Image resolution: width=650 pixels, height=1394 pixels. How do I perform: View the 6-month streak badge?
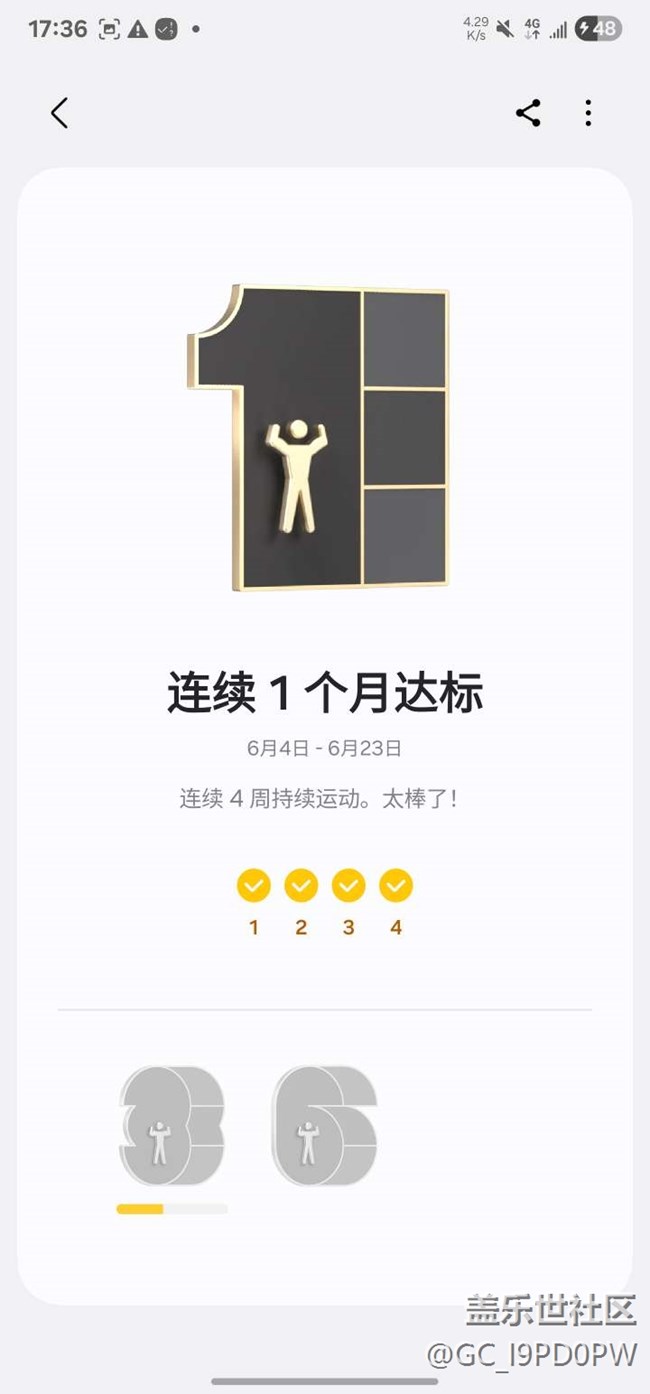click(323, 1127)
